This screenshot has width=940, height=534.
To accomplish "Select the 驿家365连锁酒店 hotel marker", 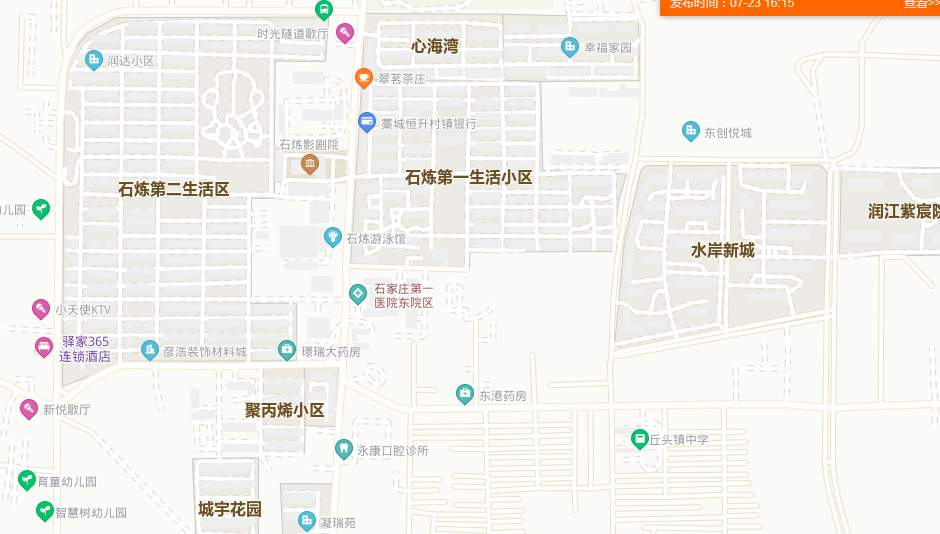I will click(x=44, y=347).
